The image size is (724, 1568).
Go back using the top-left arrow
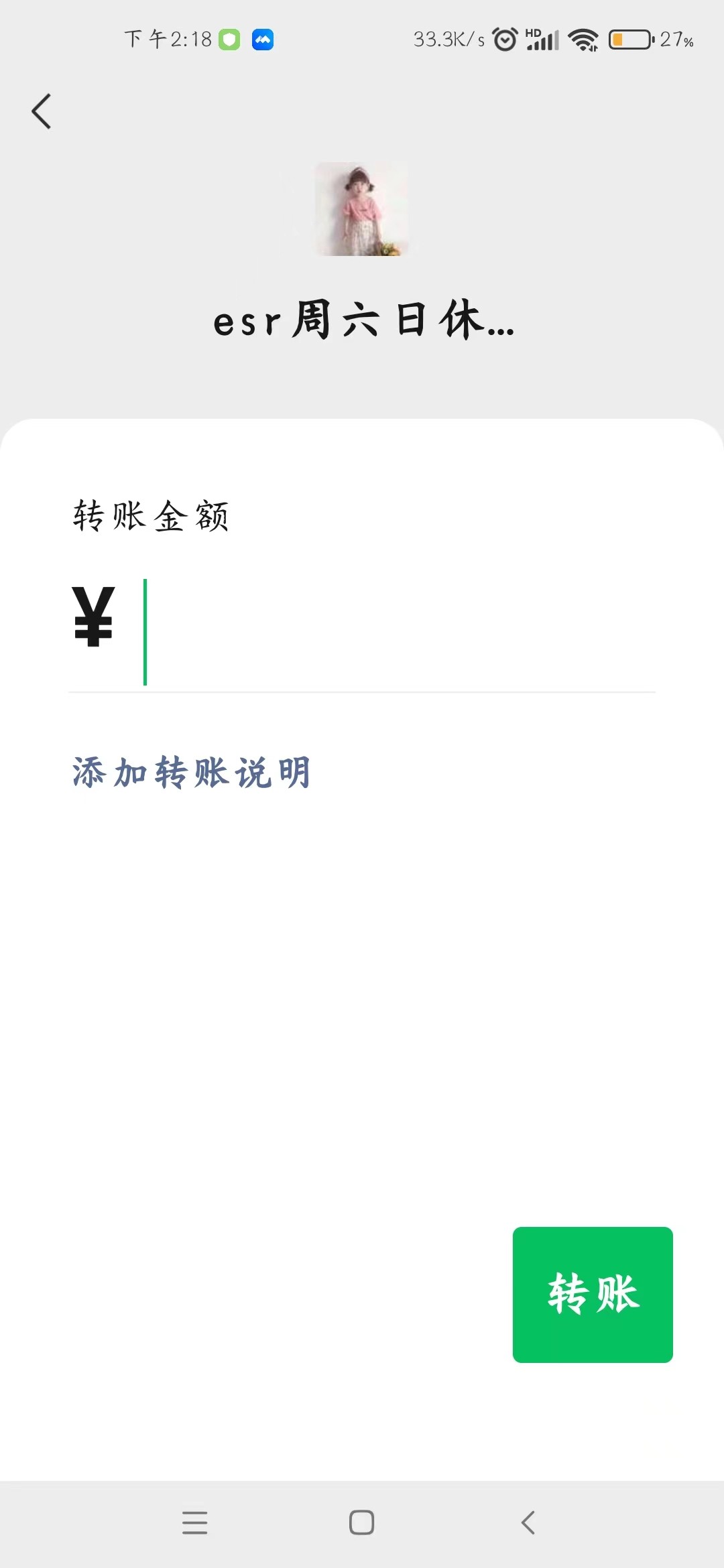[42, 111]
